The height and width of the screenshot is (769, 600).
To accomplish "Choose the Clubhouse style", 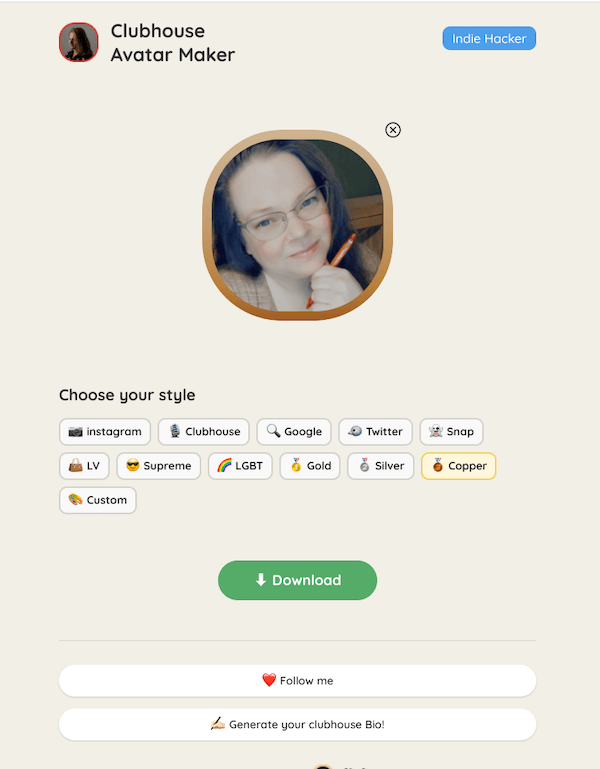I will [x=204, y=432].
